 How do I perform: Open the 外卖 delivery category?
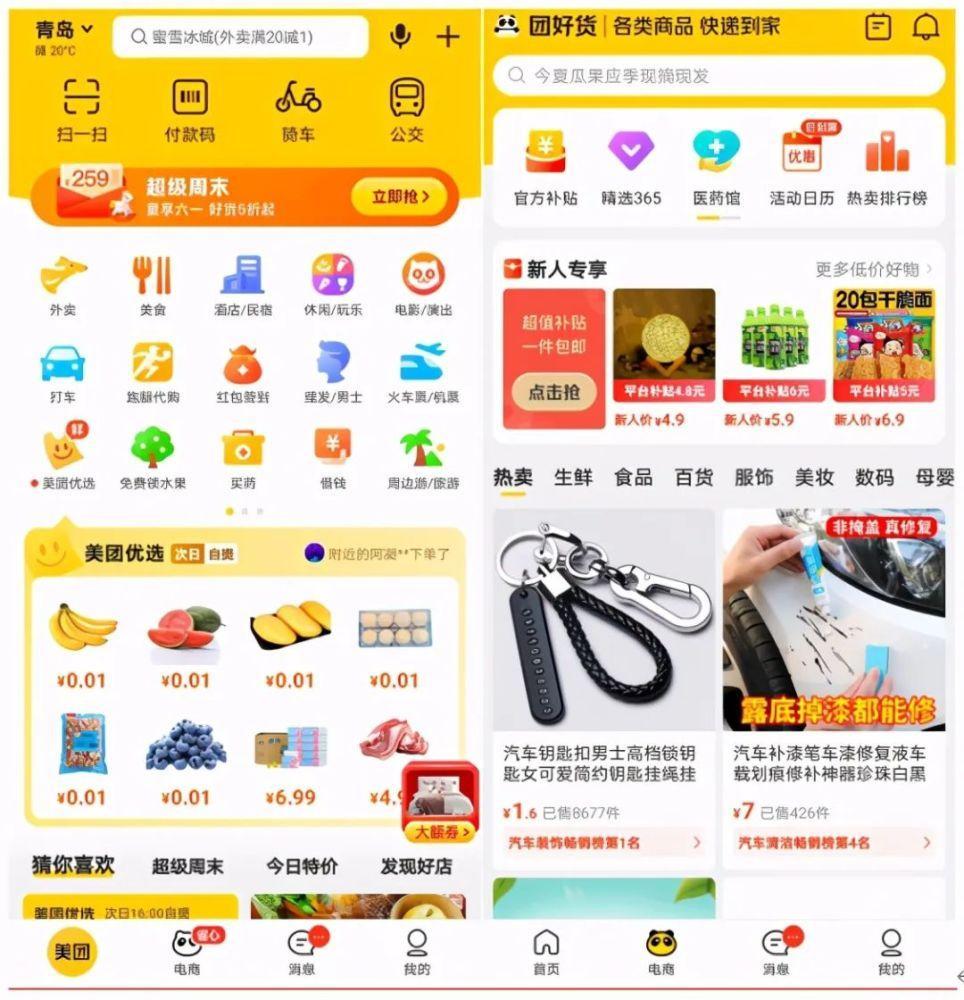pos(63,285)
